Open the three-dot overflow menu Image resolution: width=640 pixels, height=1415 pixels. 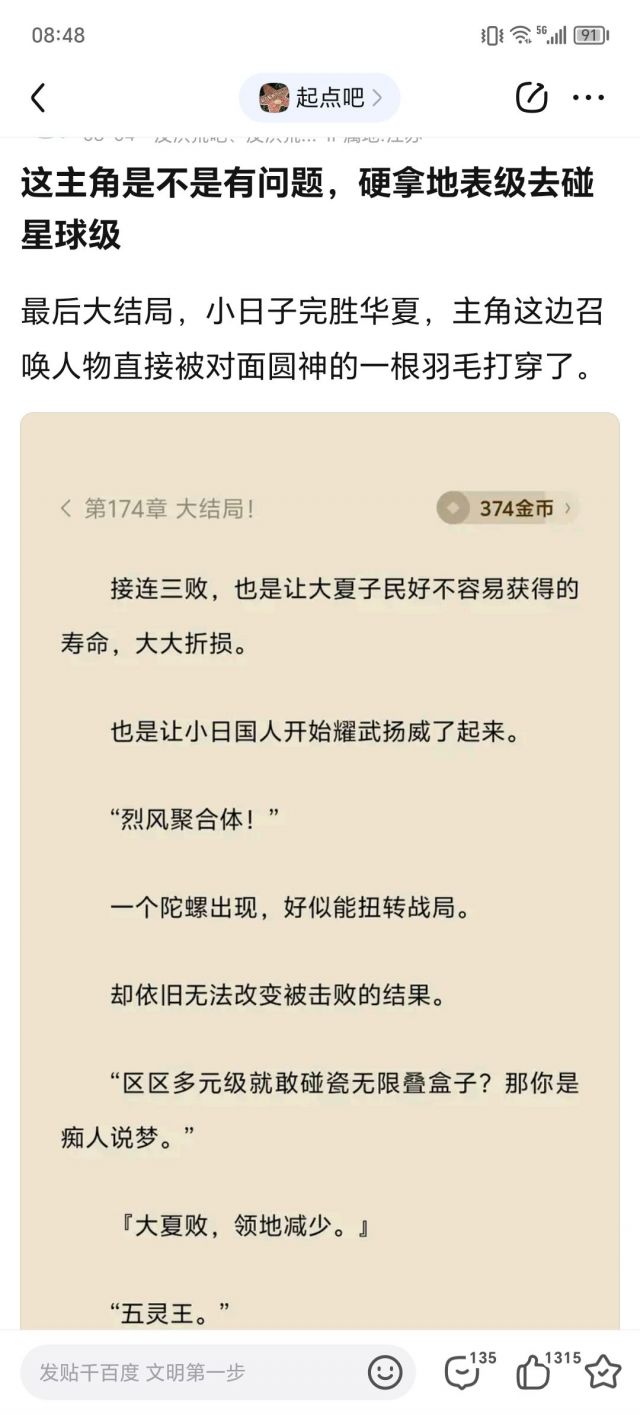(x=588, y=97)
